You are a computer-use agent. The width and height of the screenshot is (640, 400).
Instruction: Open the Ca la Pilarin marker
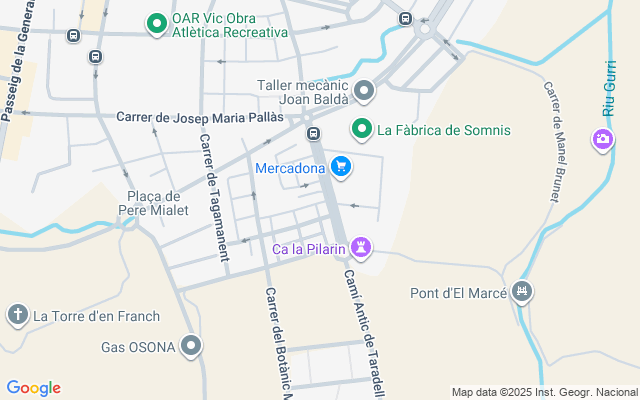(362, 247)
